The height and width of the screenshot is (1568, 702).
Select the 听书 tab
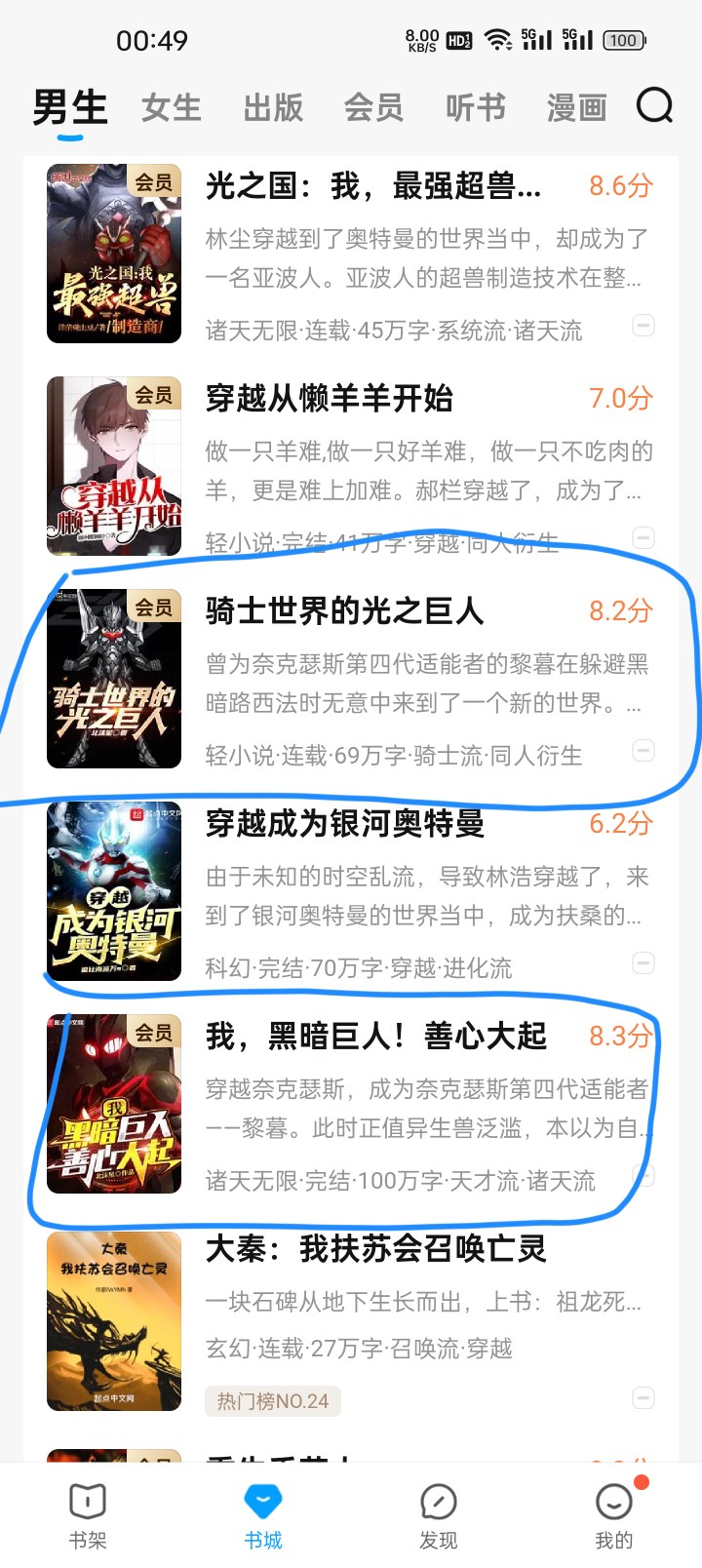476,107
